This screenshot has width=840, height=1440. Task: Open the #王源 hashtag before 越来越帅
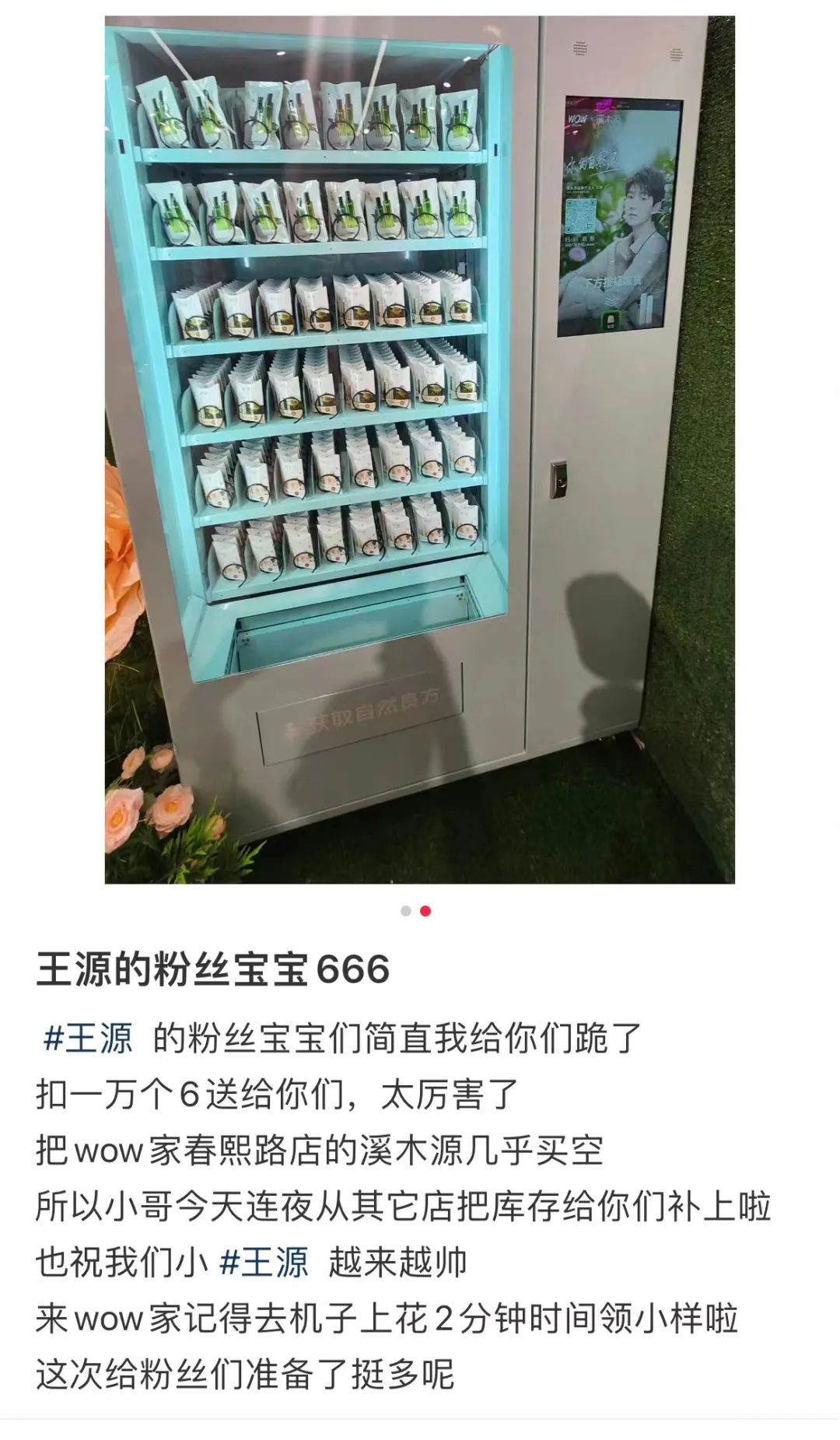[264, 1262]
